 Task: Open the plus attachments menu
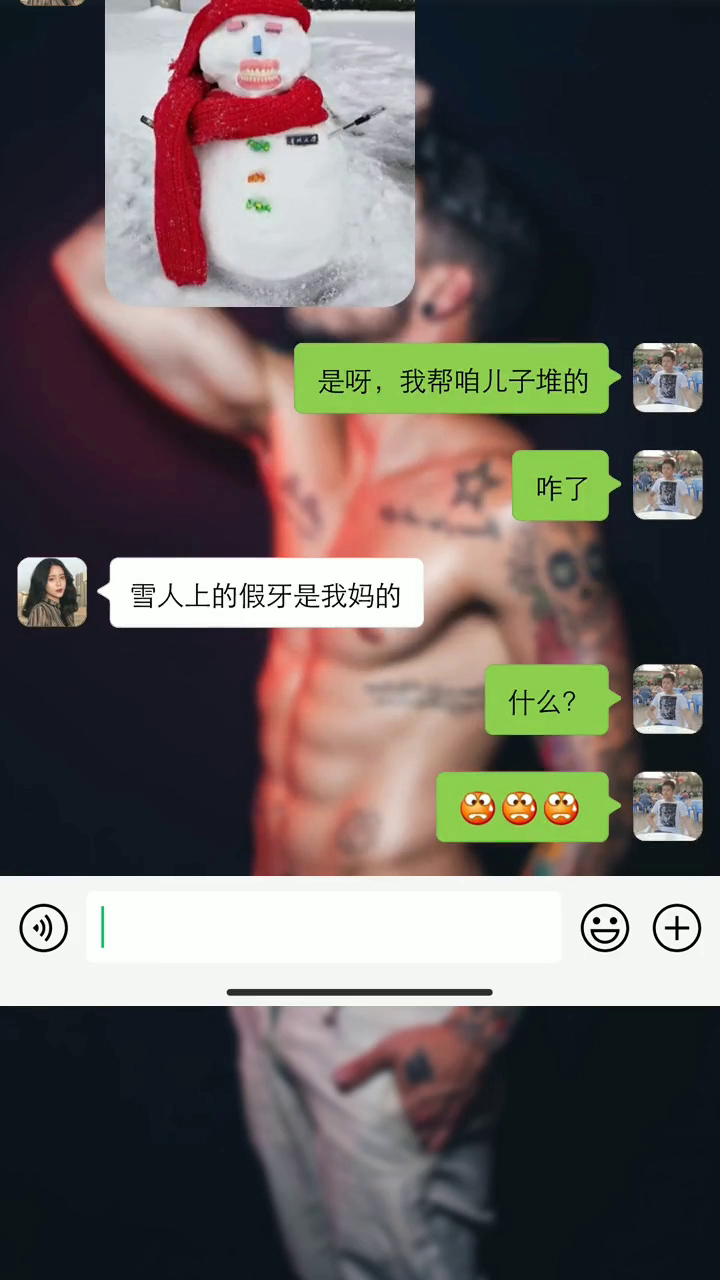(x=677, y=928)
